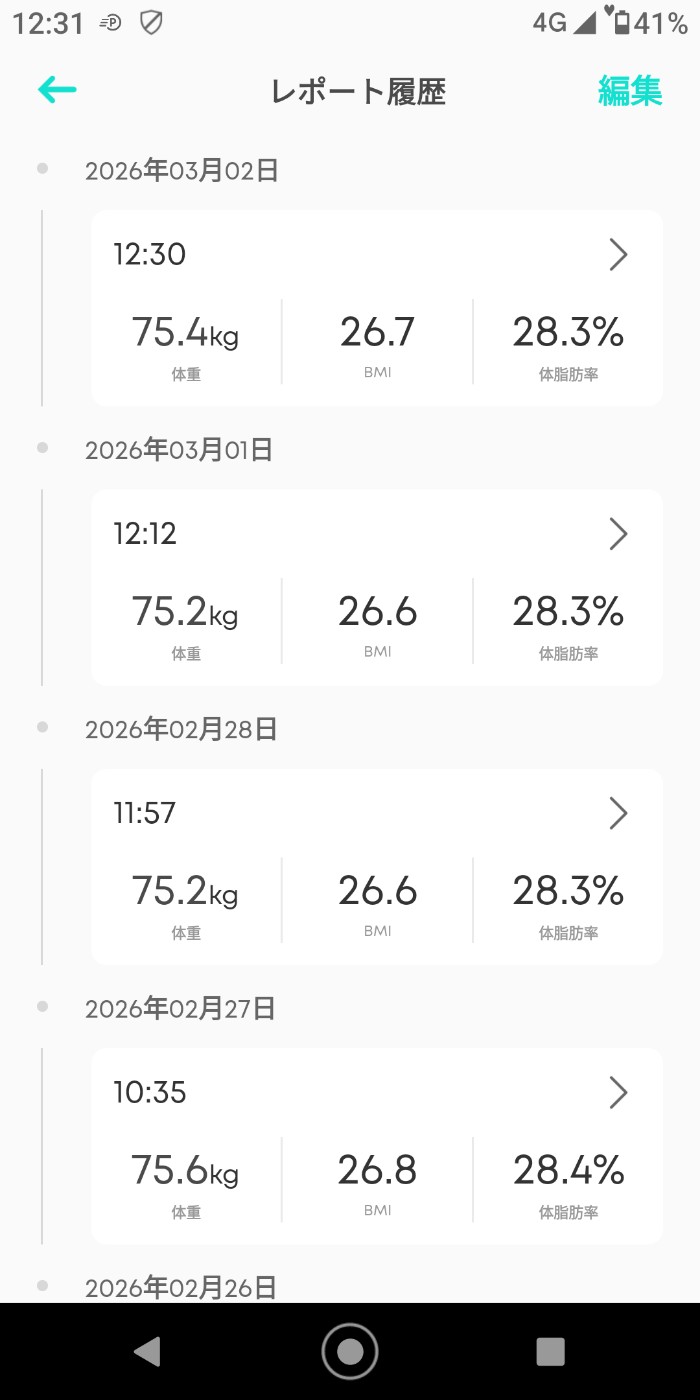700x1400 pixels.
Task: Tap the system home button
Action: tap(350, 1351)
